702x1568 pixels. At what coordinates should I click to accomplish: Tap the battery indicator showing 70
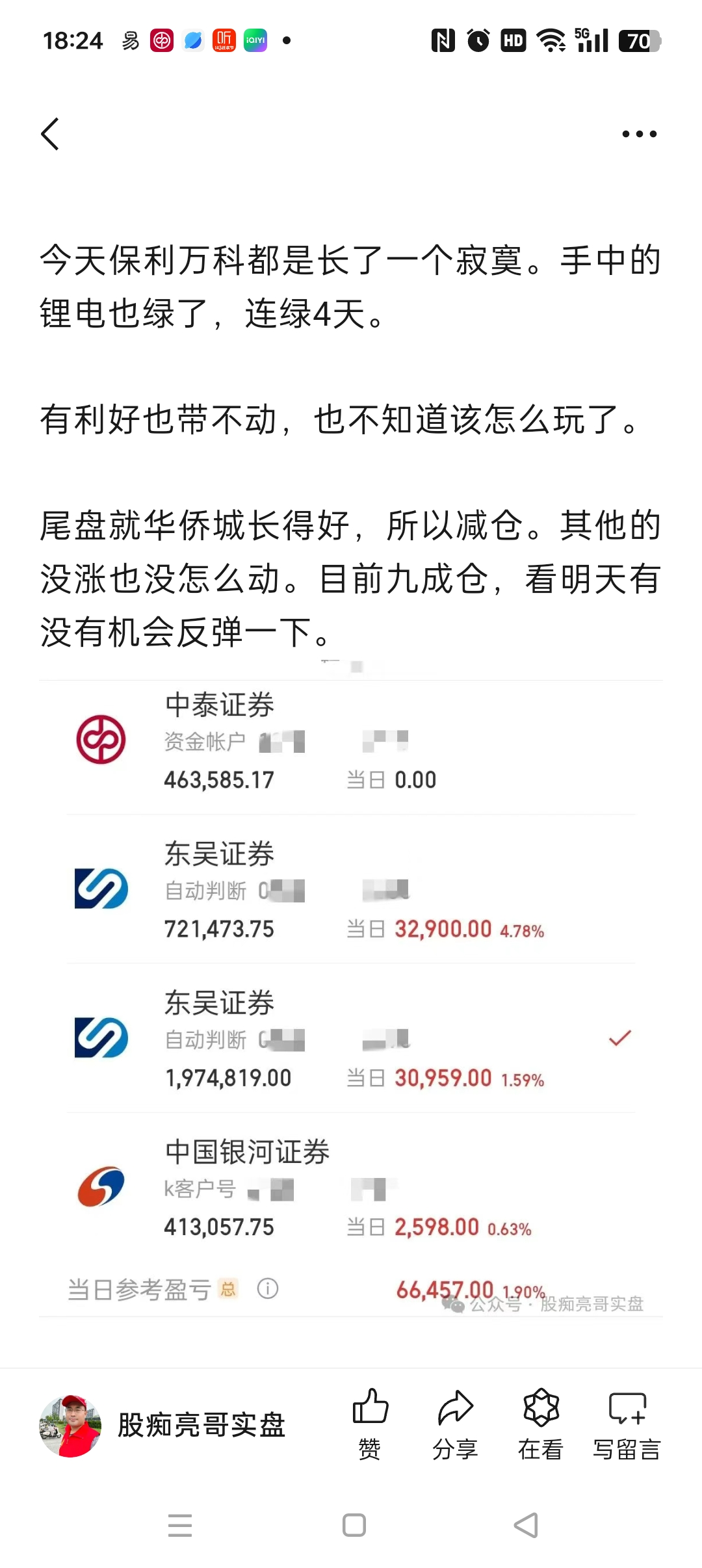coord(638,40)
